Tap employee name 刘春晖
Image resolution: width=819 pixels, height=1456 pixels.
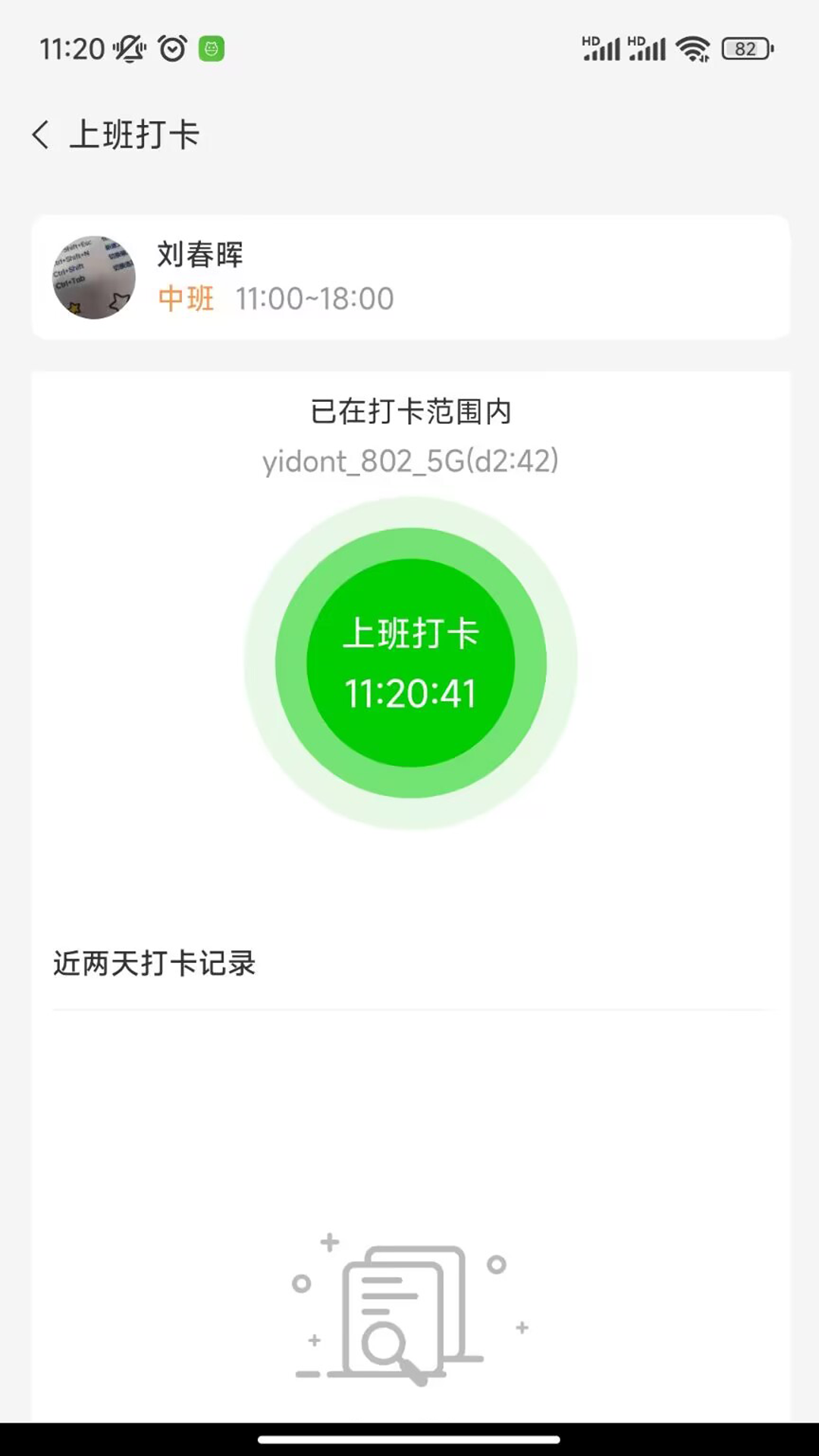pyautogui.click(x=200, y=256)
